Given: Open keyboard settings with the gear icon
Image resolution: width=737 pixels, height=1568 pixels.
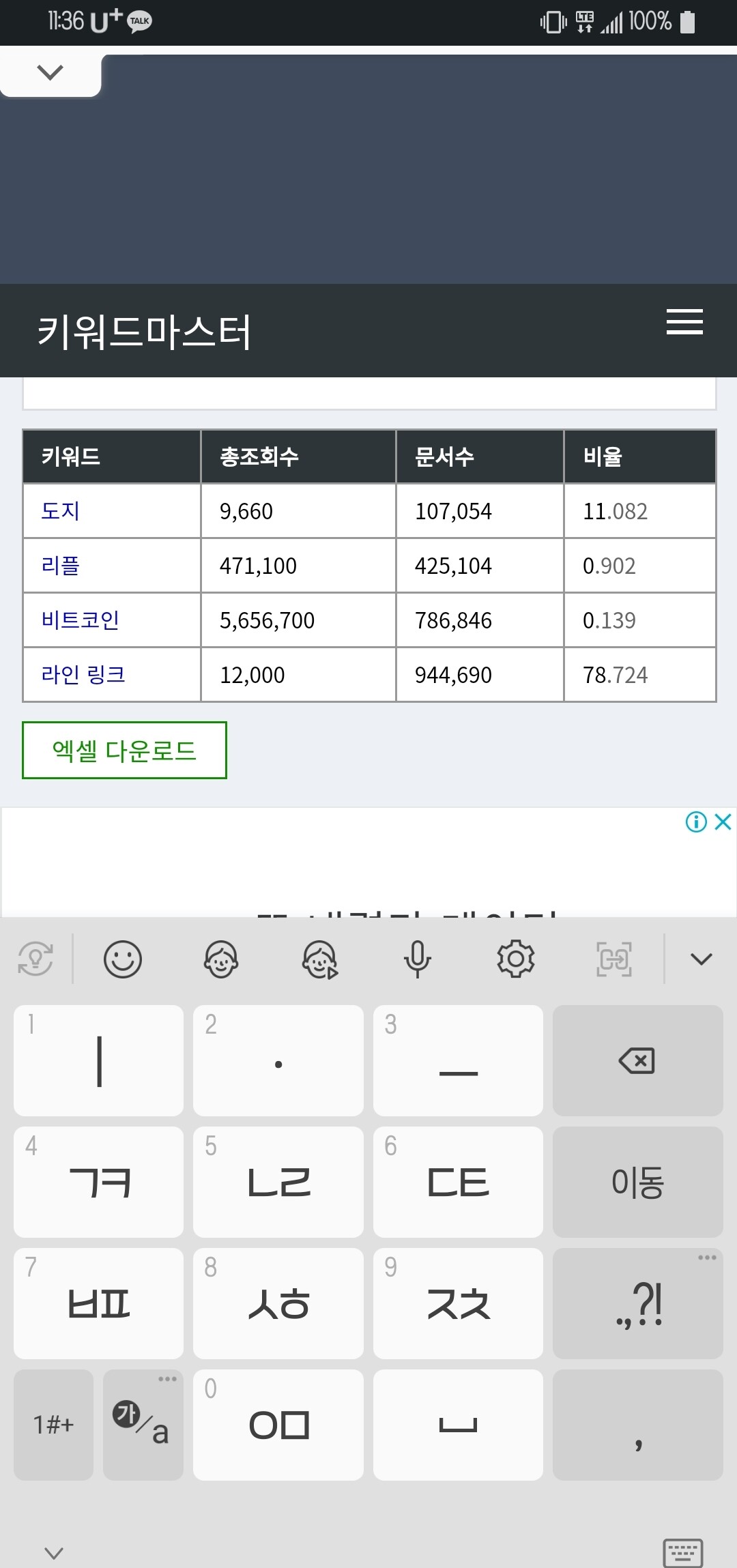Looking at the screenshot, I should pos(516,959).
